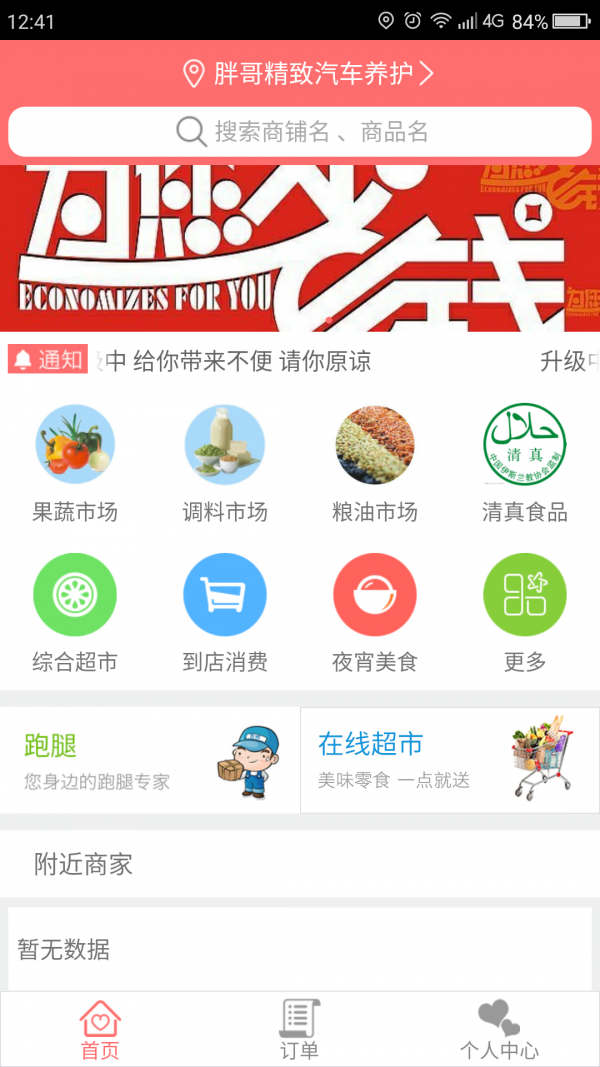Viewport: 600px width, 1067px height.
Task: Open the 跑腿 errand service card
Action: (150, 761)
